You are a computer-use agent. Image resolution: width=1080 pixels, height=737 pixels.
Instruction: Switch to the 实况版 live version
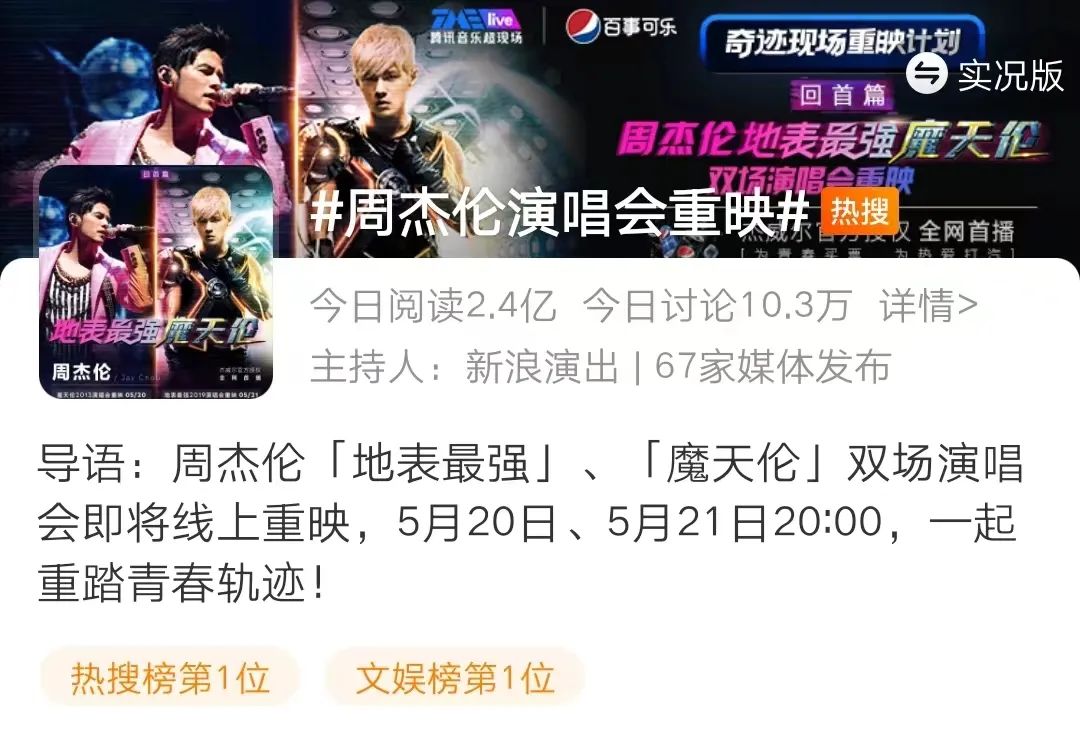[x=986, y=75]
